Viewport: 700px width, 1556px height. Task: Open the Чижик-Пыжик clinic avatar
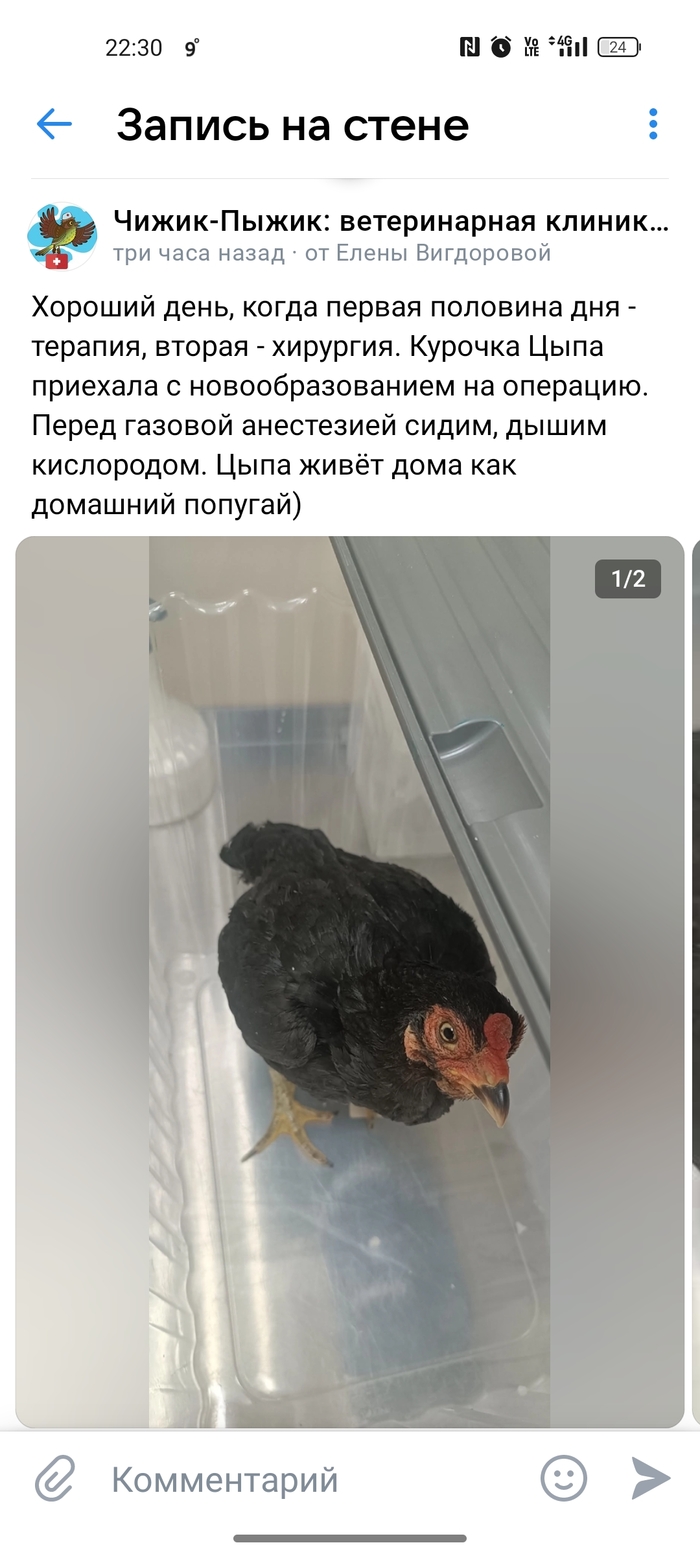tap(62, 237)
